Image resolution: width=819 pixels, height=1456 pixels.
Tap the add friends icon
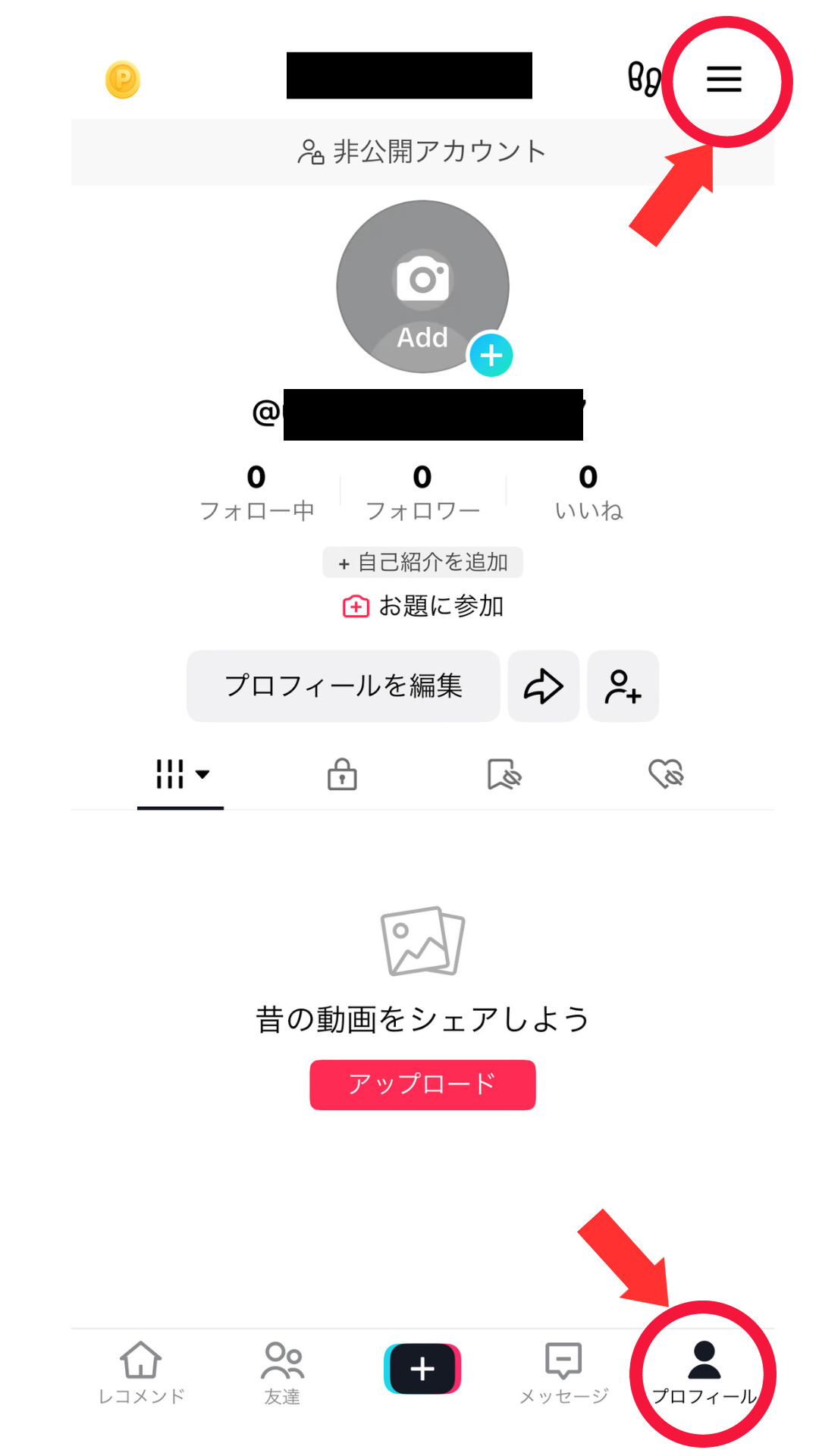coord(623,686)
